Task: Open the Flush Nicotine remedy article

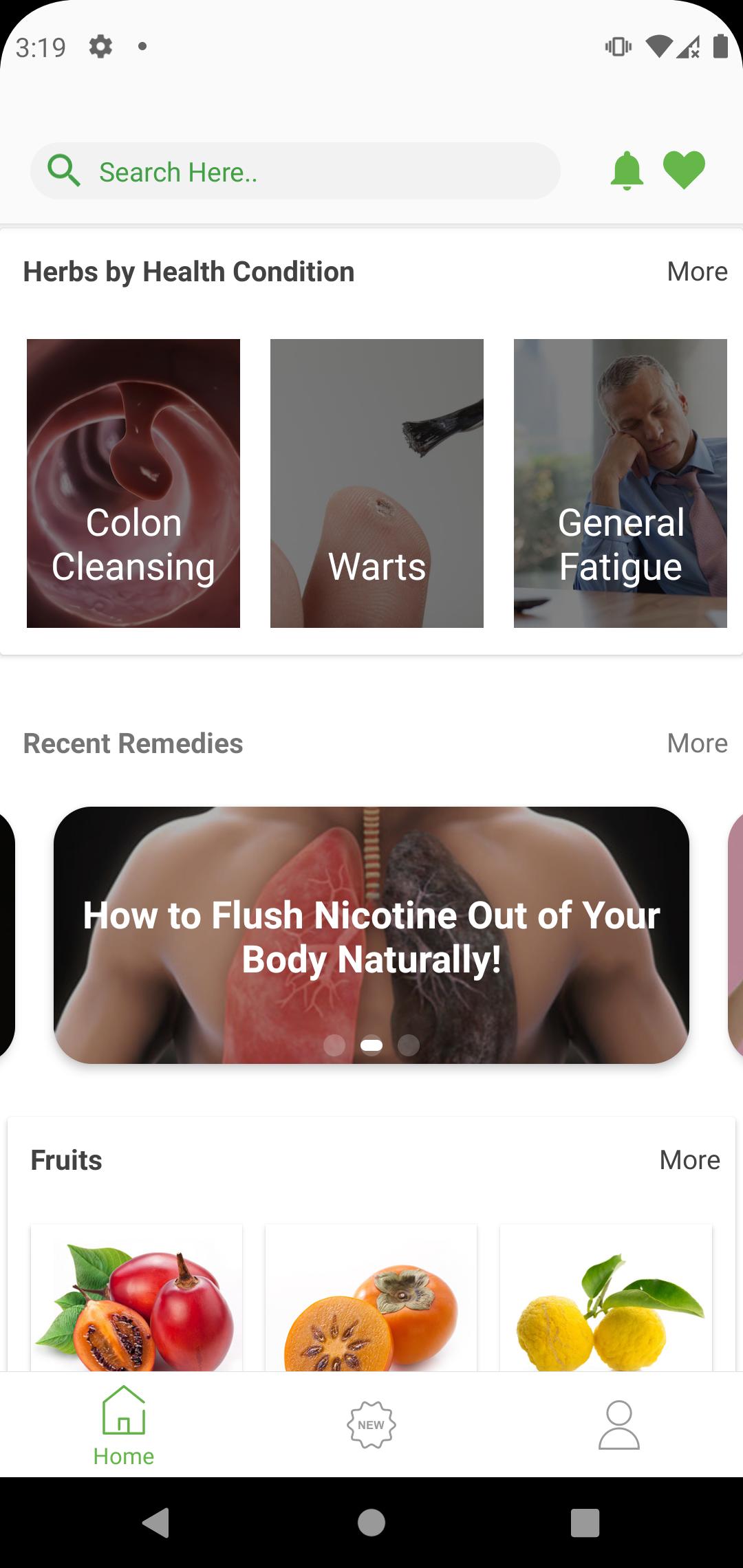Action: pos(371,935)
